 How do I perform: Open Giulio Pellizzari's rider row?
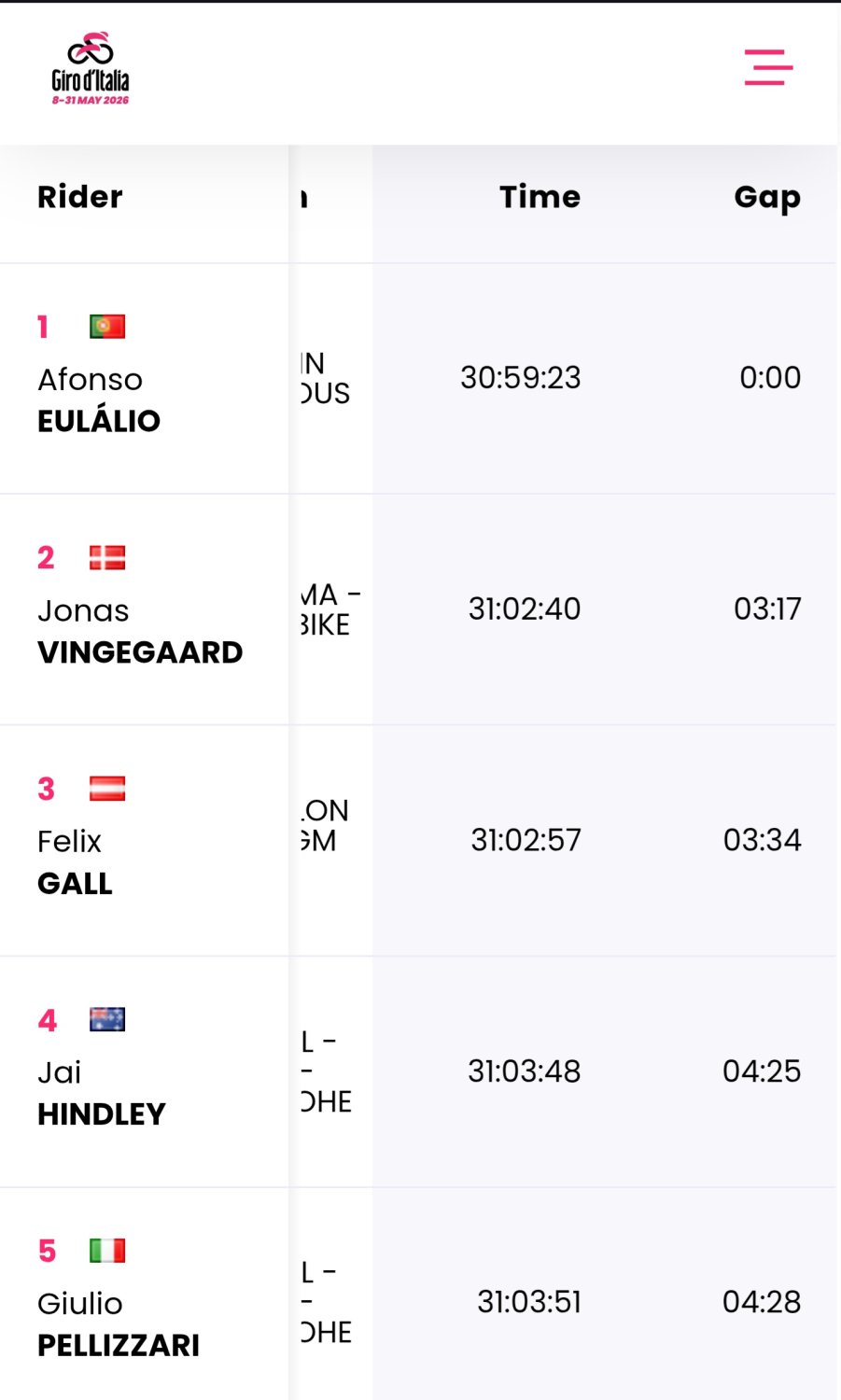(x=418, y=1295)
